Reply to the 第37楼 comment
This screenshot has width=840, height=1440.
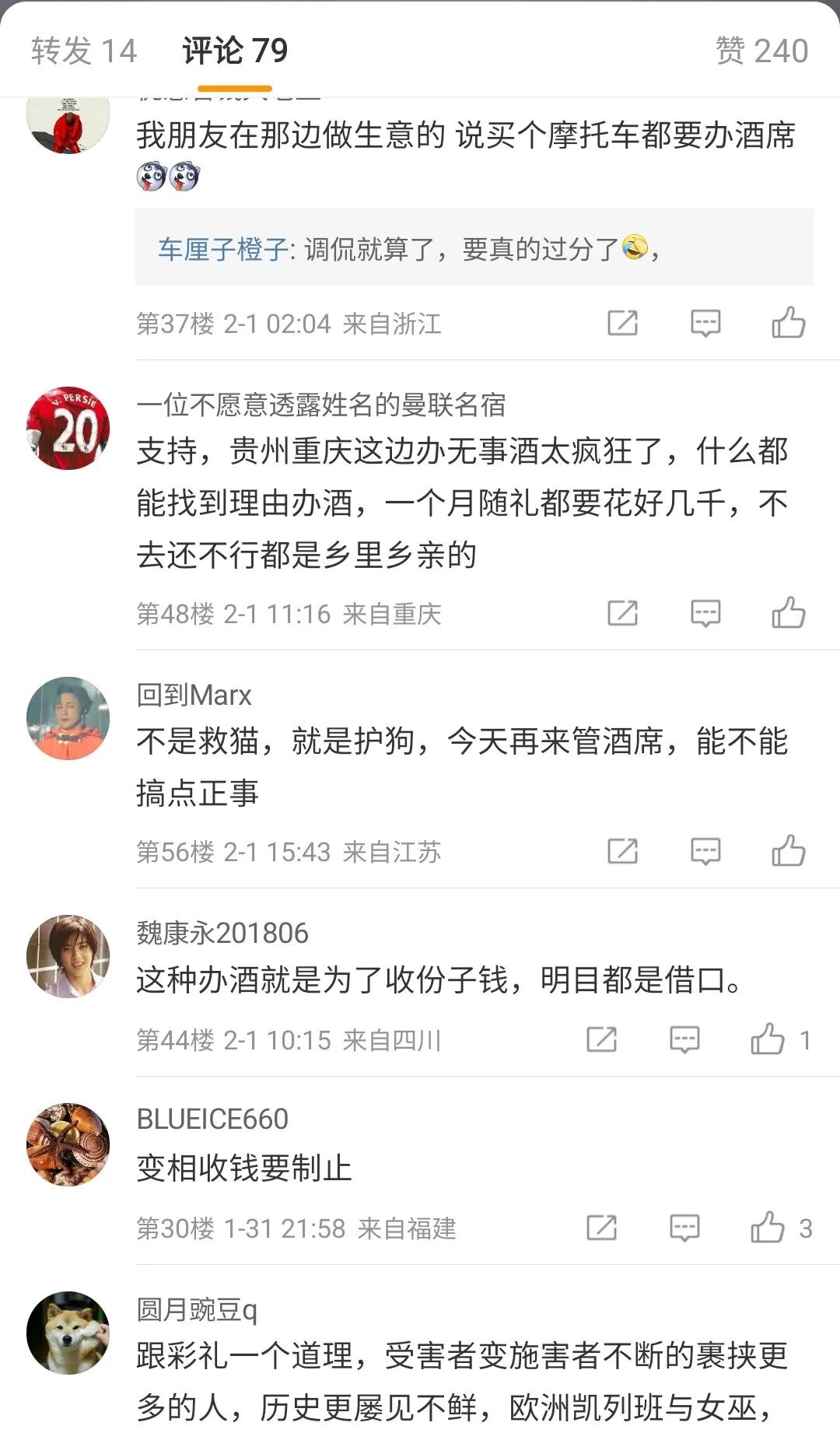tap(705, 322)
